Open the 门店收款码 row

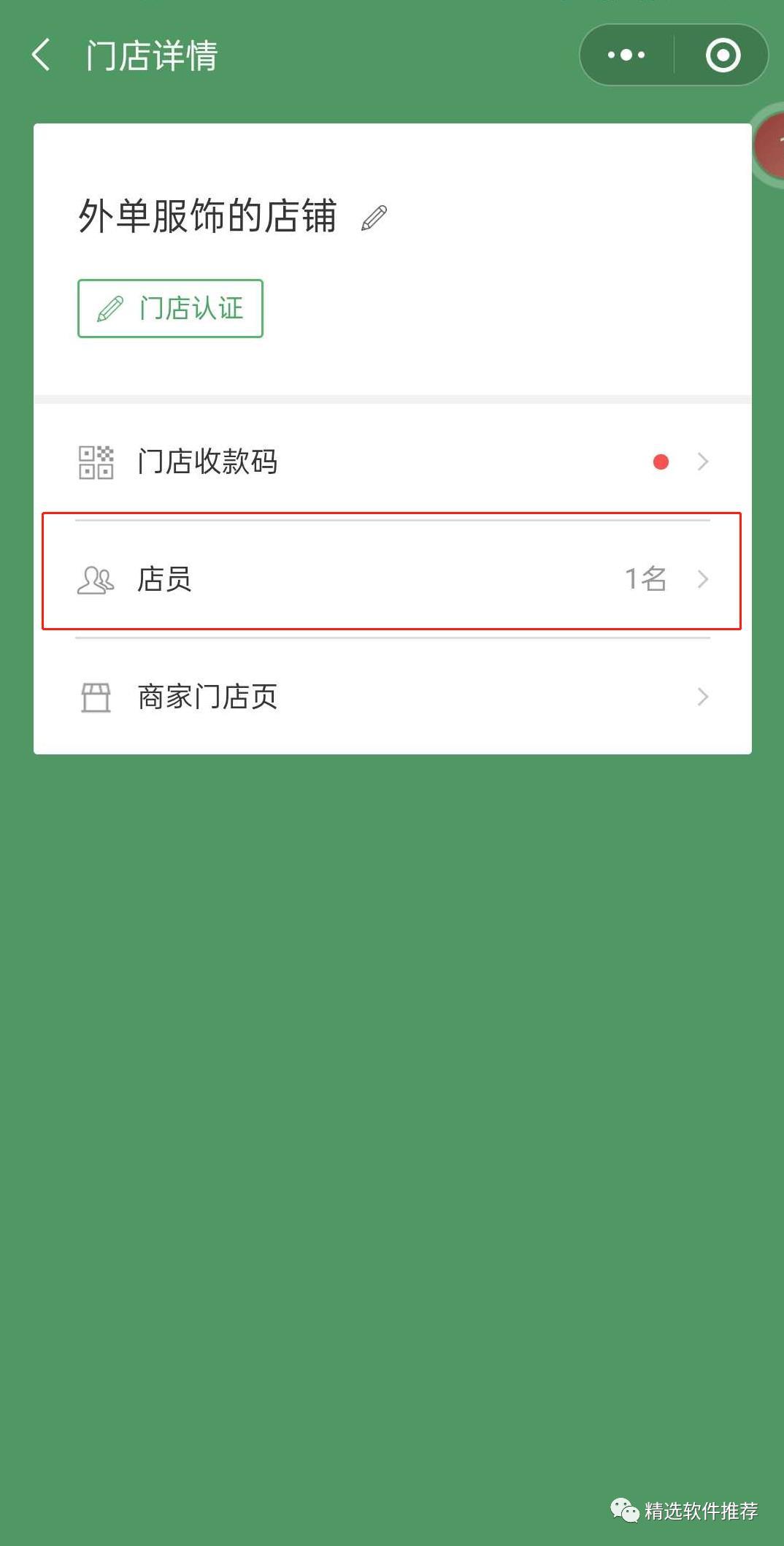(x=393, y=462)
